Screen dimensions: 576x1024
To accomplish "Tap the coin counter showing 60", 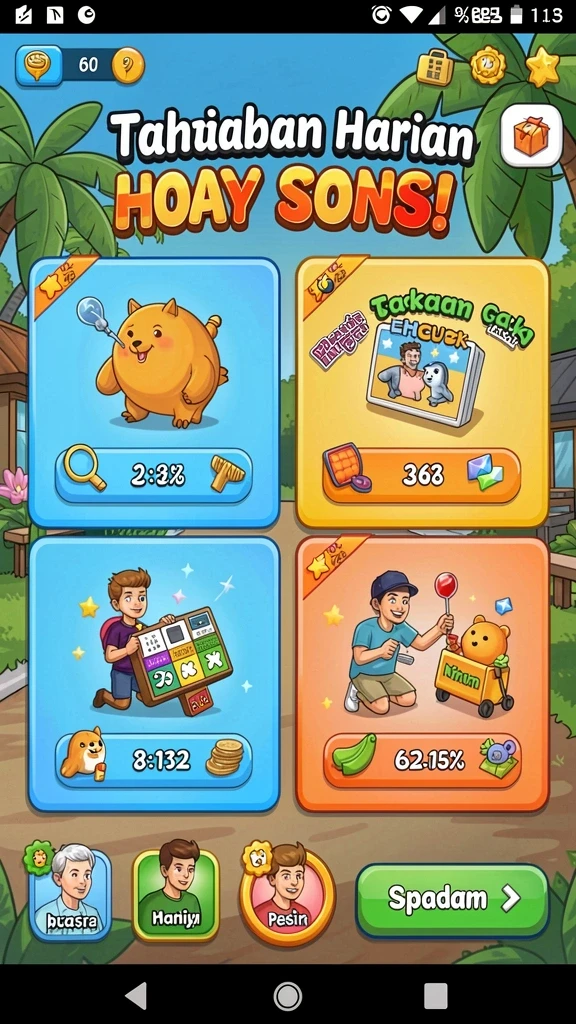I will tap(80, 65).
